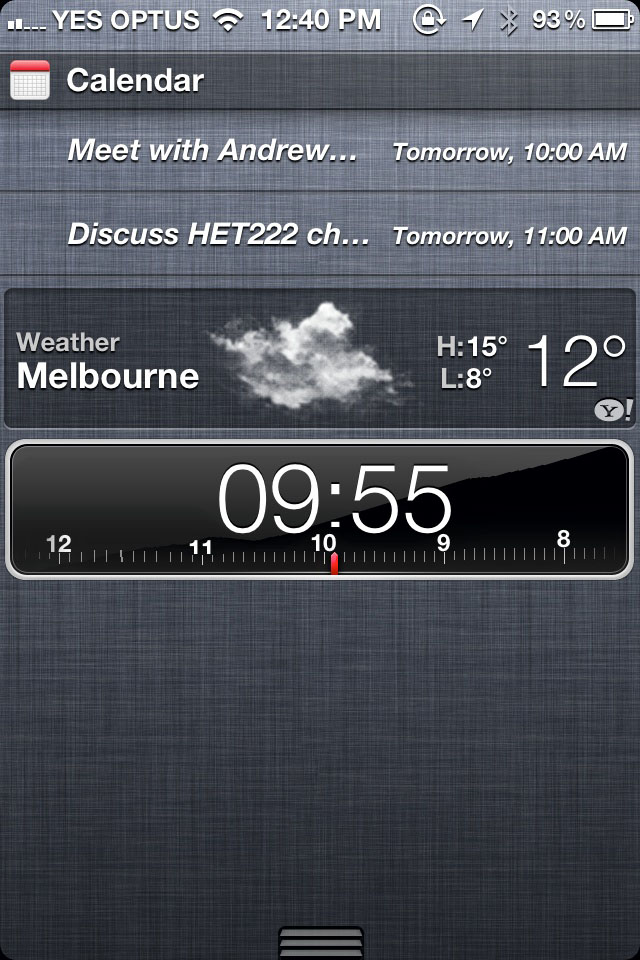Open the Discuss HET222 calendar event
Screen dimensions: 640x960
click(320, 235)
